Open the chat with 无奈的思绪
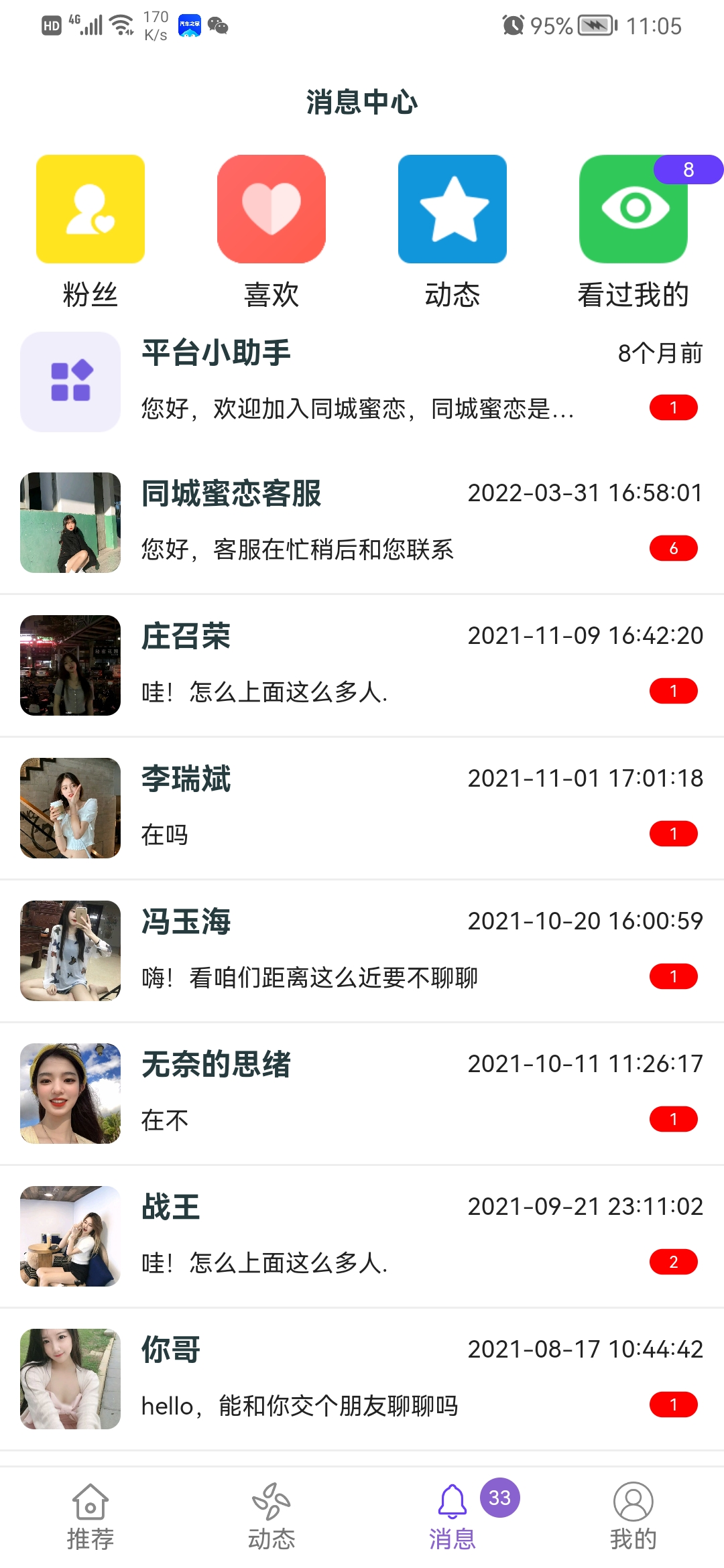 [362, 1092]
